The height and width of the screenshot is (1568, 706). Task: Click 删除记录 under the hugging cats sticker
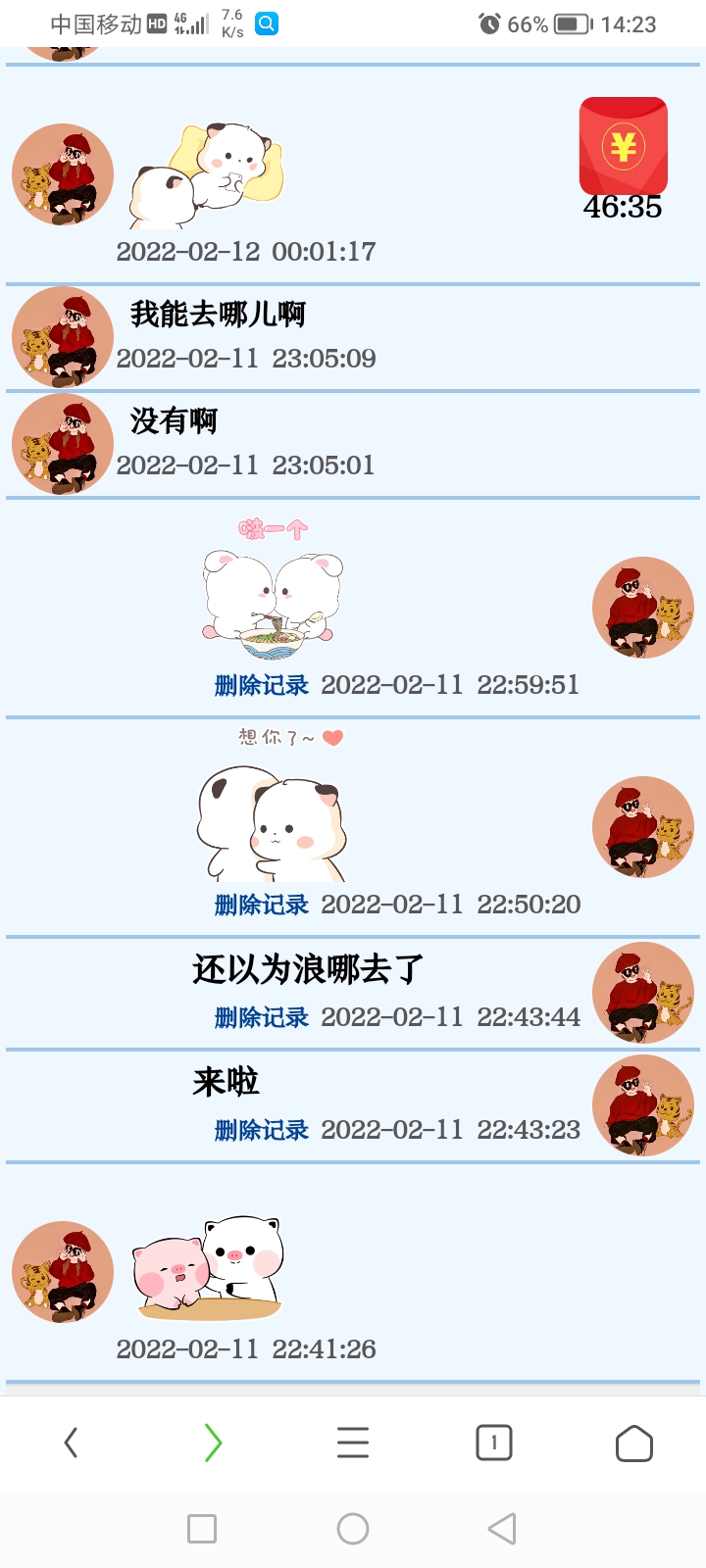[260, 905]
